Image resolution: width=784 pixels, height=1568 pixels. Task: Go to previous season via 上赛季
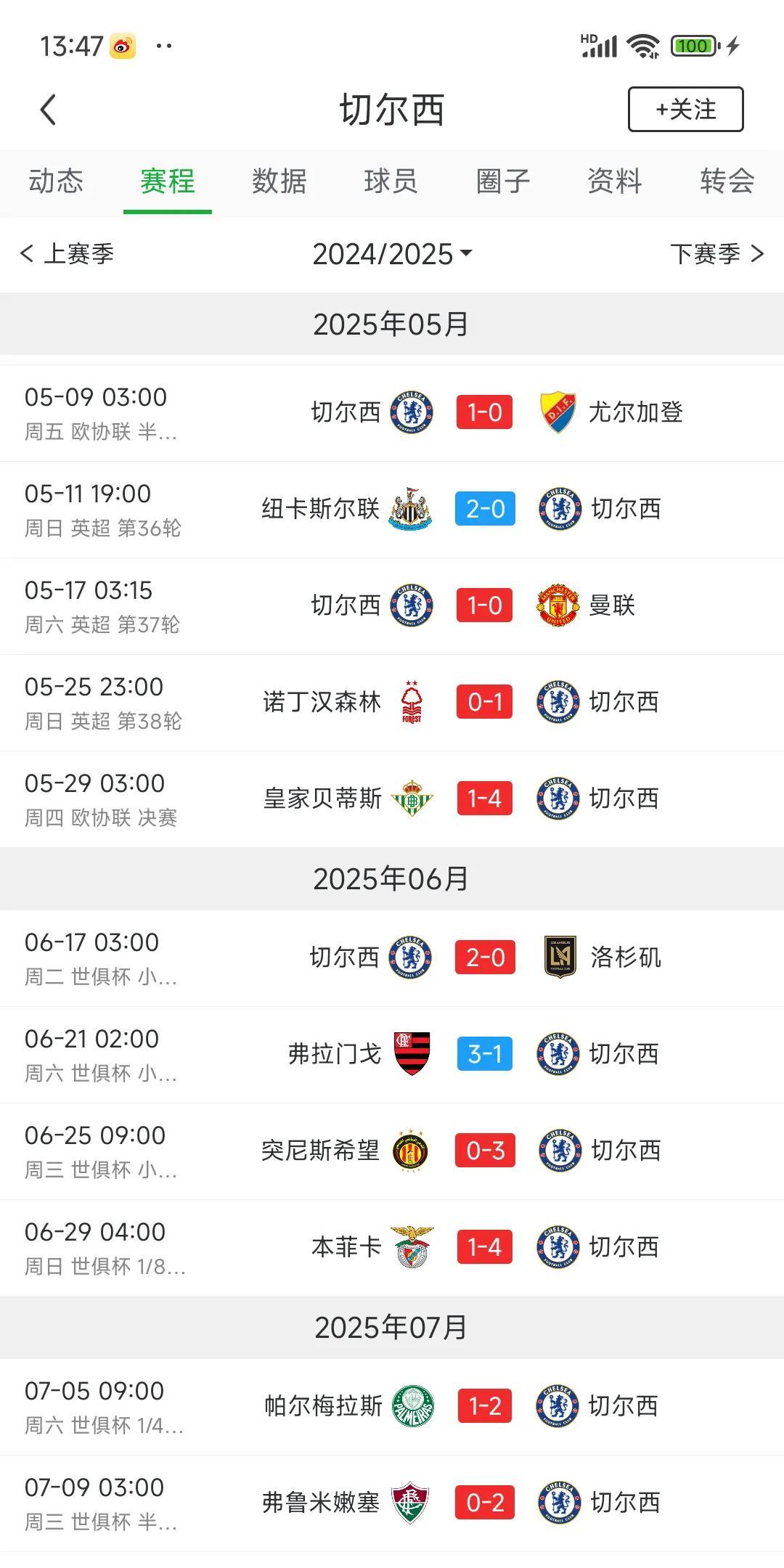68,254
